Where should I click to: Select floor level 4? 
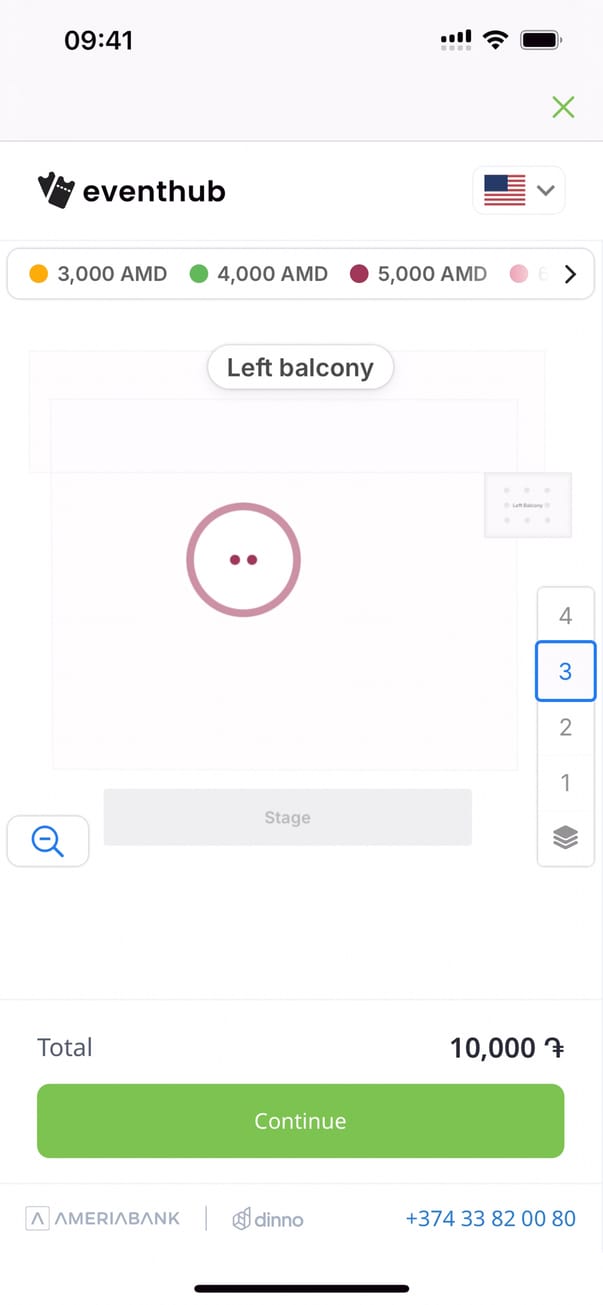click(x=565, y=615)
